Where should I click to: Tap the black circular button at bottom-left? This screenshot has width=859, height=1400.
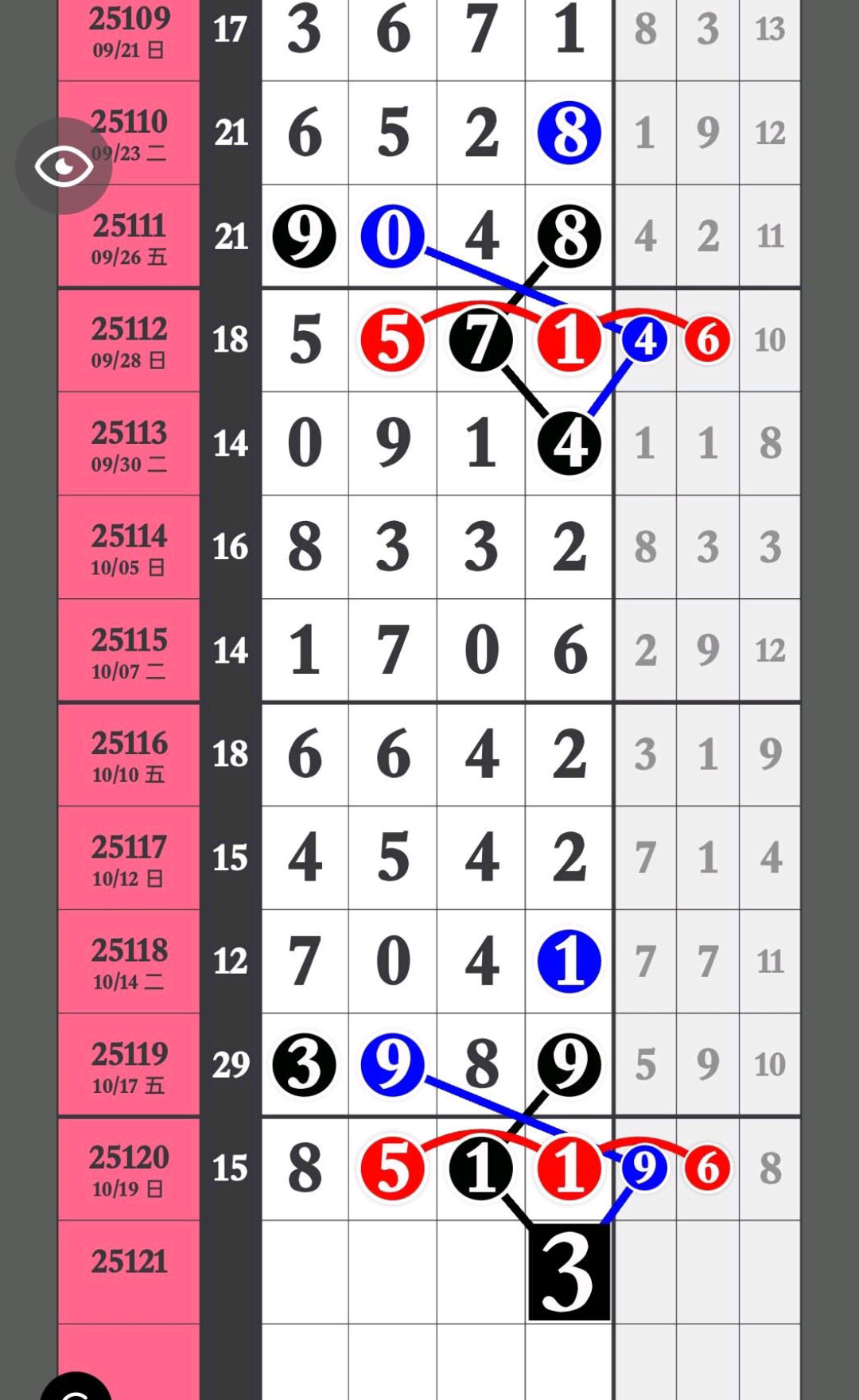pos(76,1386)
